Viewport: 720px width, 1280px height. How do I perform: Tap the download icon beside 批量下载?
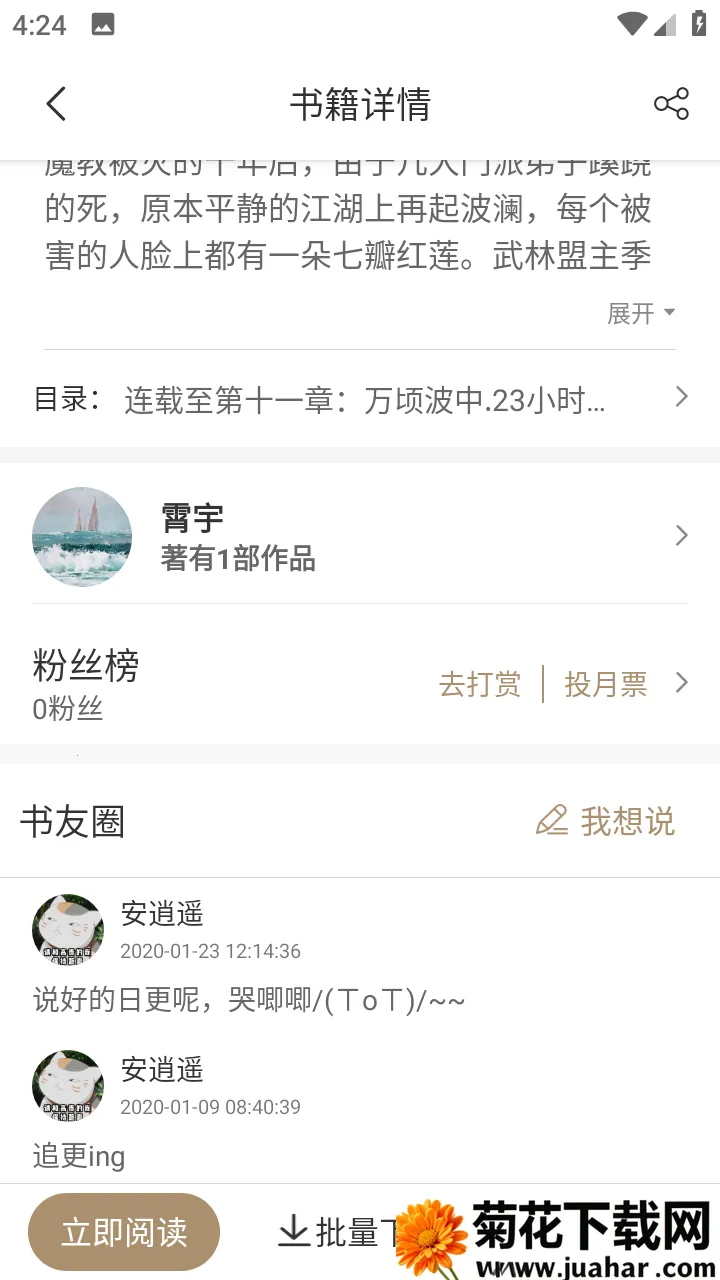click(291, 1232)
